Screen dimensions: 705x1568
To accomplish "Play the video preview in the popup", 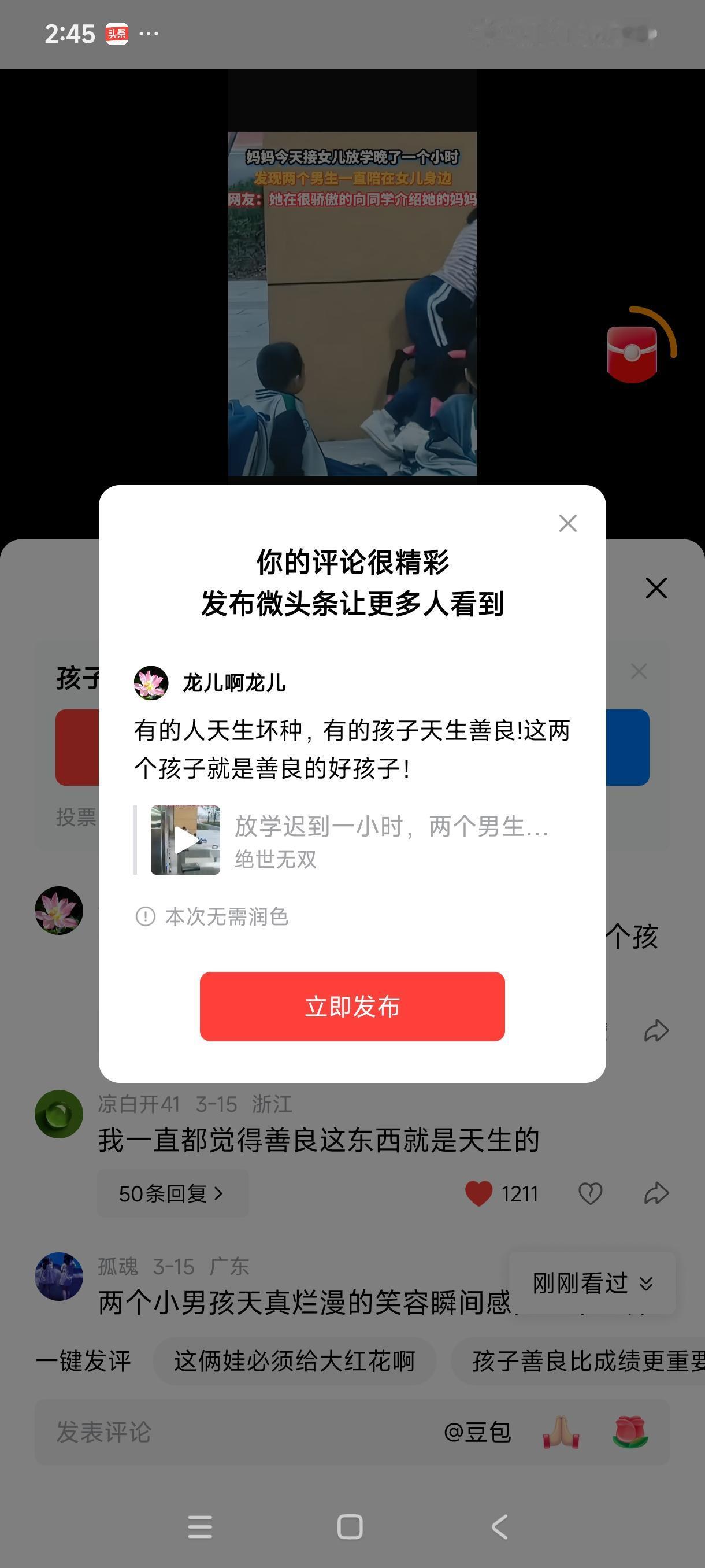I will pyautogui.click(x=184, y=838).
